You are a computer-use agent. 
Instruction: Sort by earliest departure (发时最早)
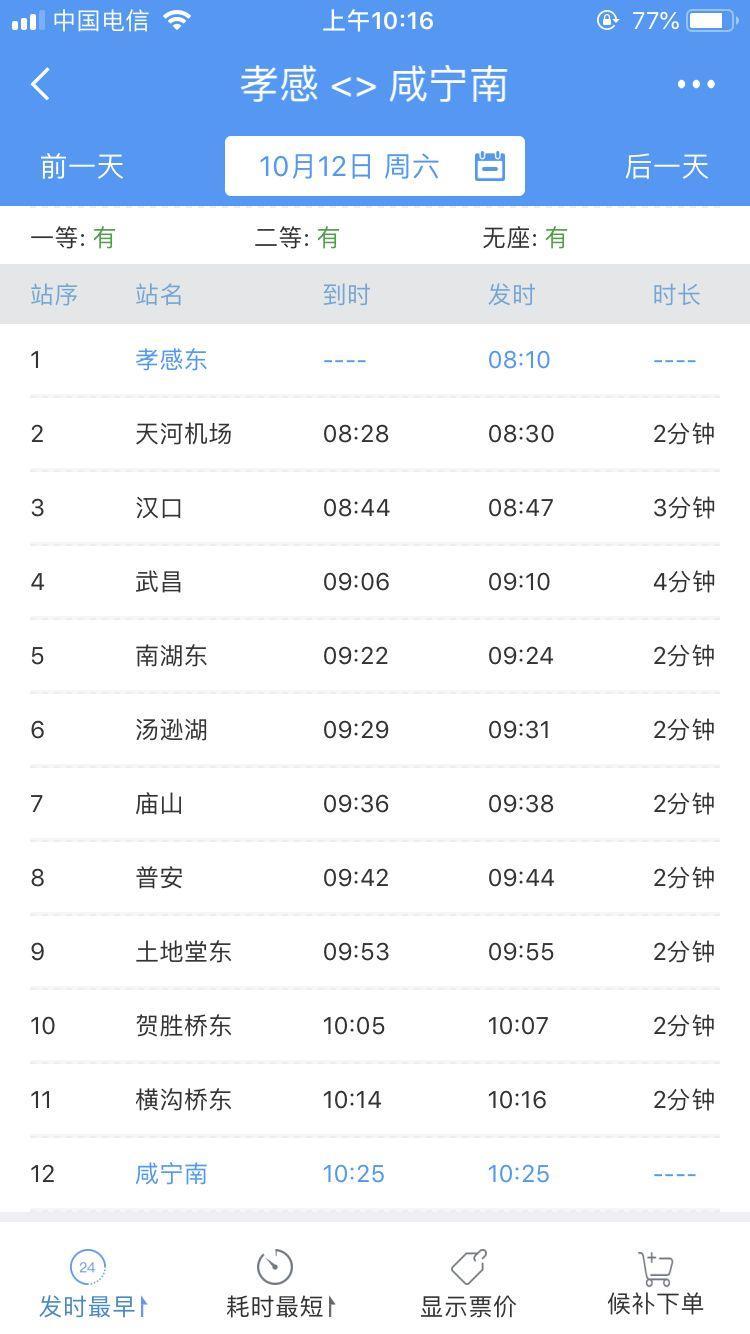click(x=90, y=1284)
